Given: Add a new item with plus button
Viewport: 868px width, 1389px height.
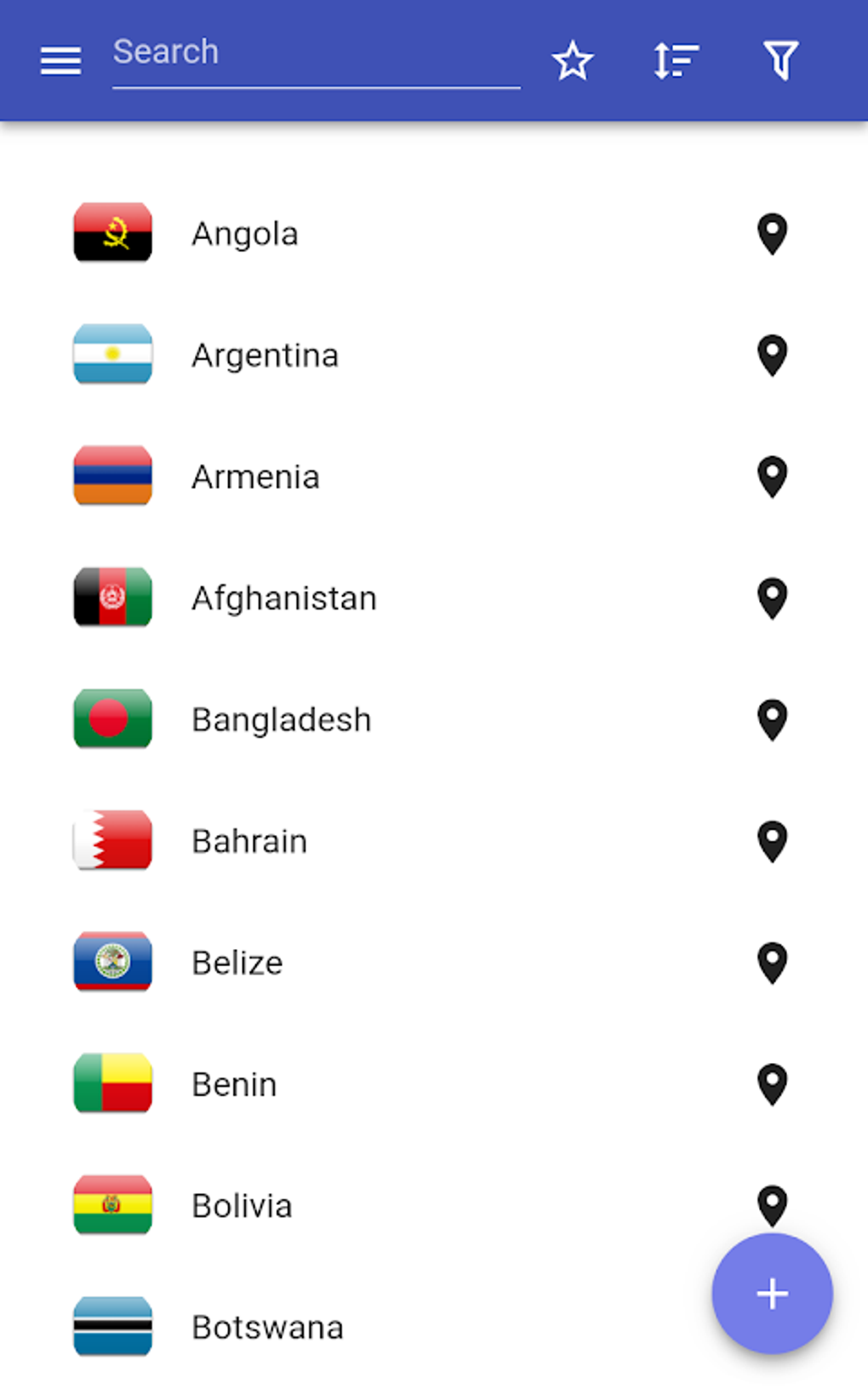Looking at the screenshot, I should coord(772,1294).
